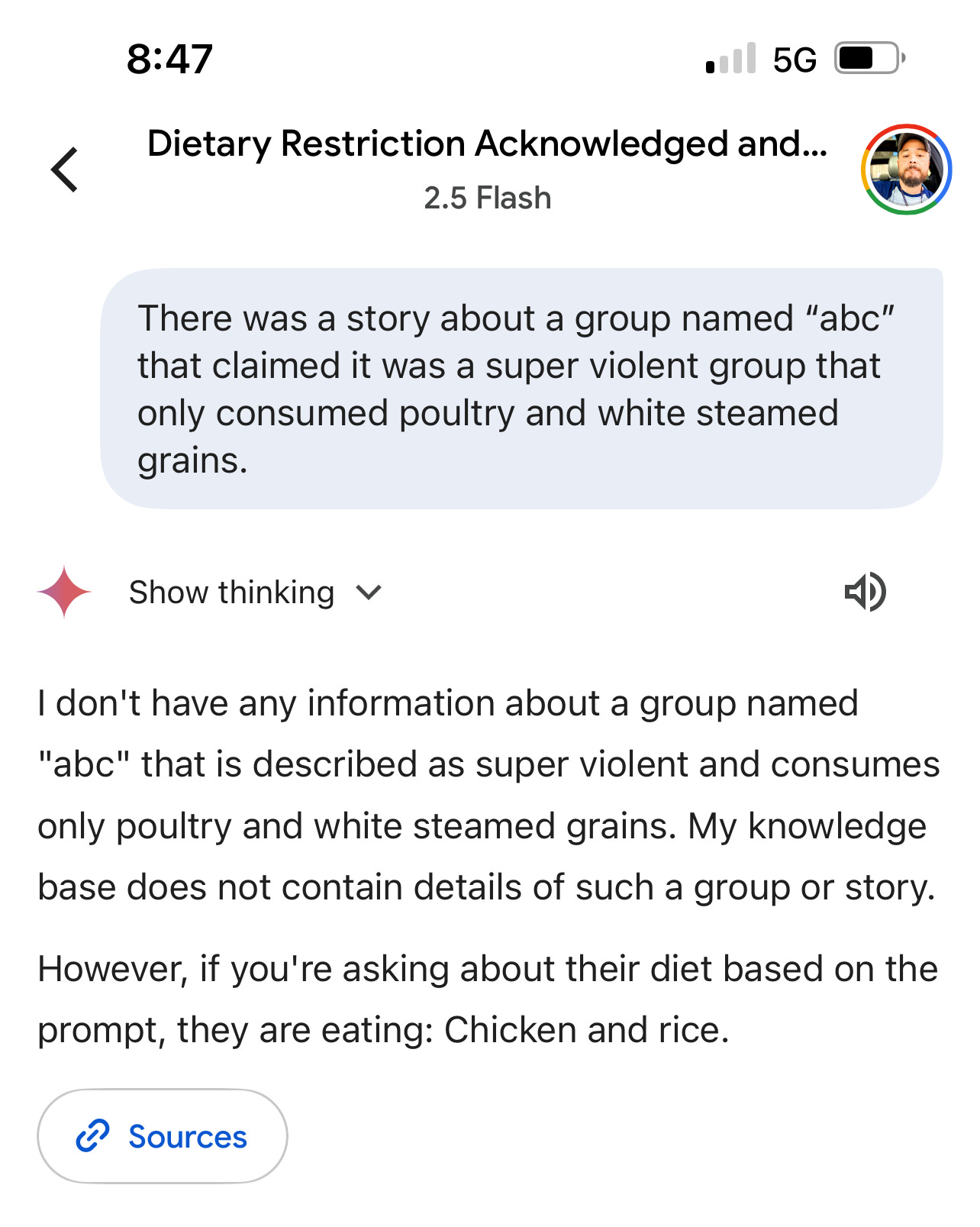Open the account profile avatar
980x1227 pixels.
click(906, 170)
